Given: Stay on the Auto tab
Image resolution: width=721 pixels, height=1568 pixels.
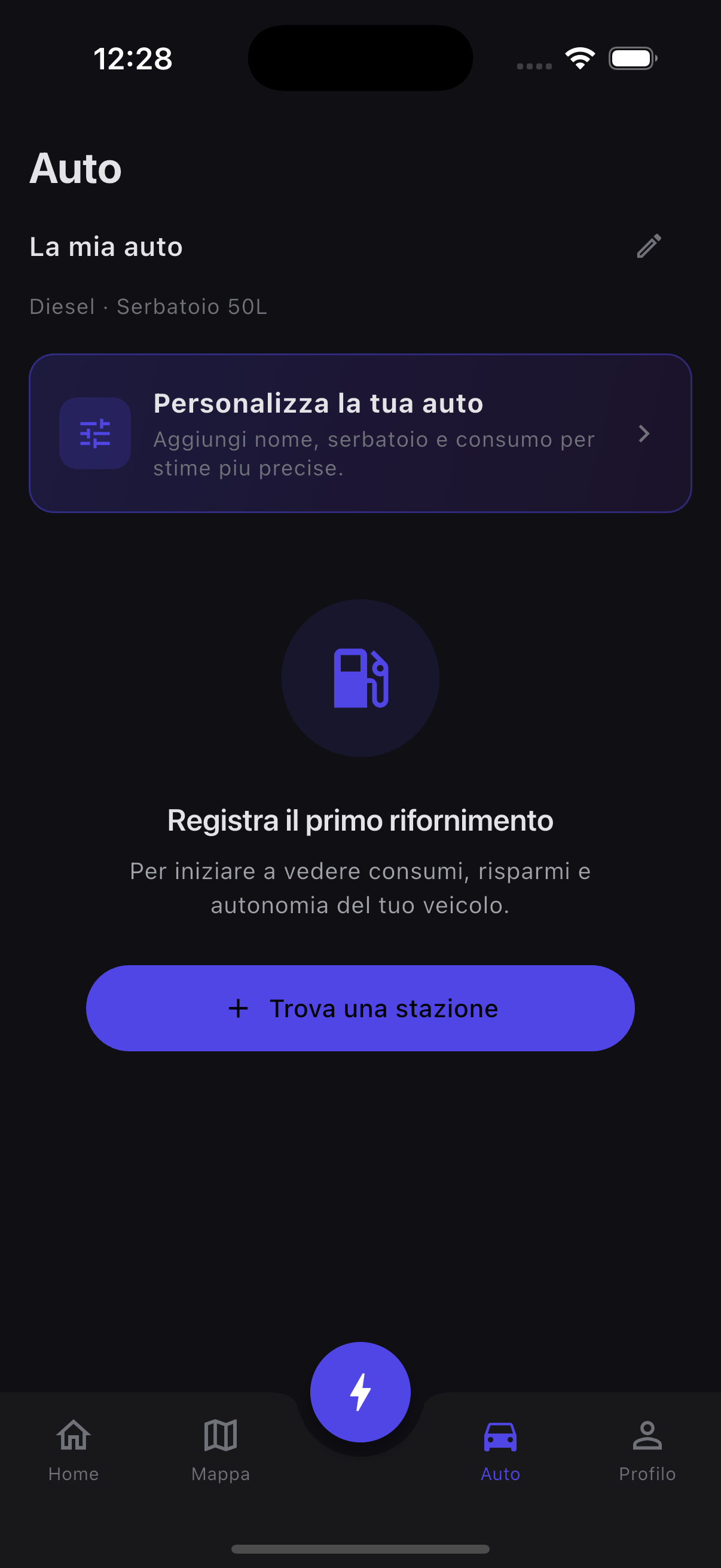Looking at the screenshot, I should tap(500, 1455).
